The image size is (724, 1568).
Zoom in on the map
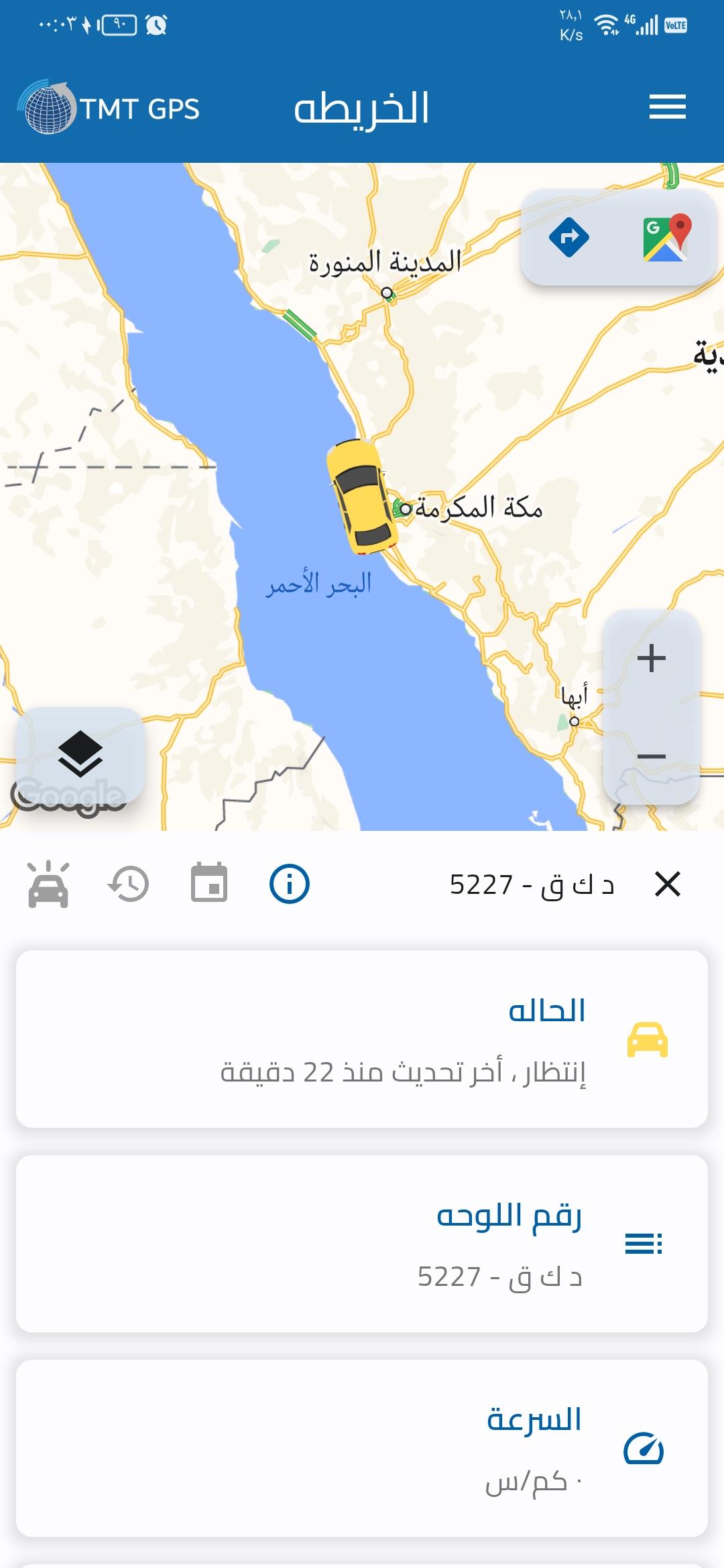click(x=651, y=657)
